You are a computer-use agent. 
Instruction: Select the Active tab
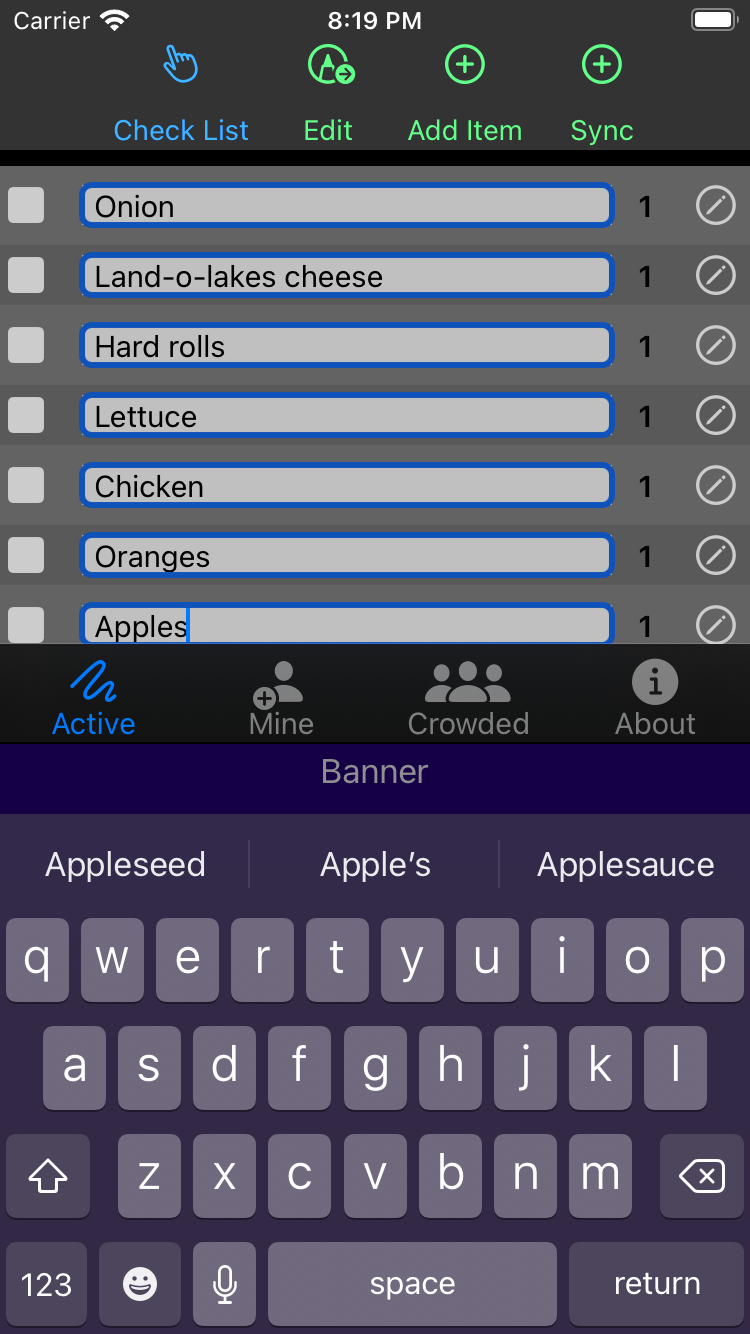coord(94,699)
